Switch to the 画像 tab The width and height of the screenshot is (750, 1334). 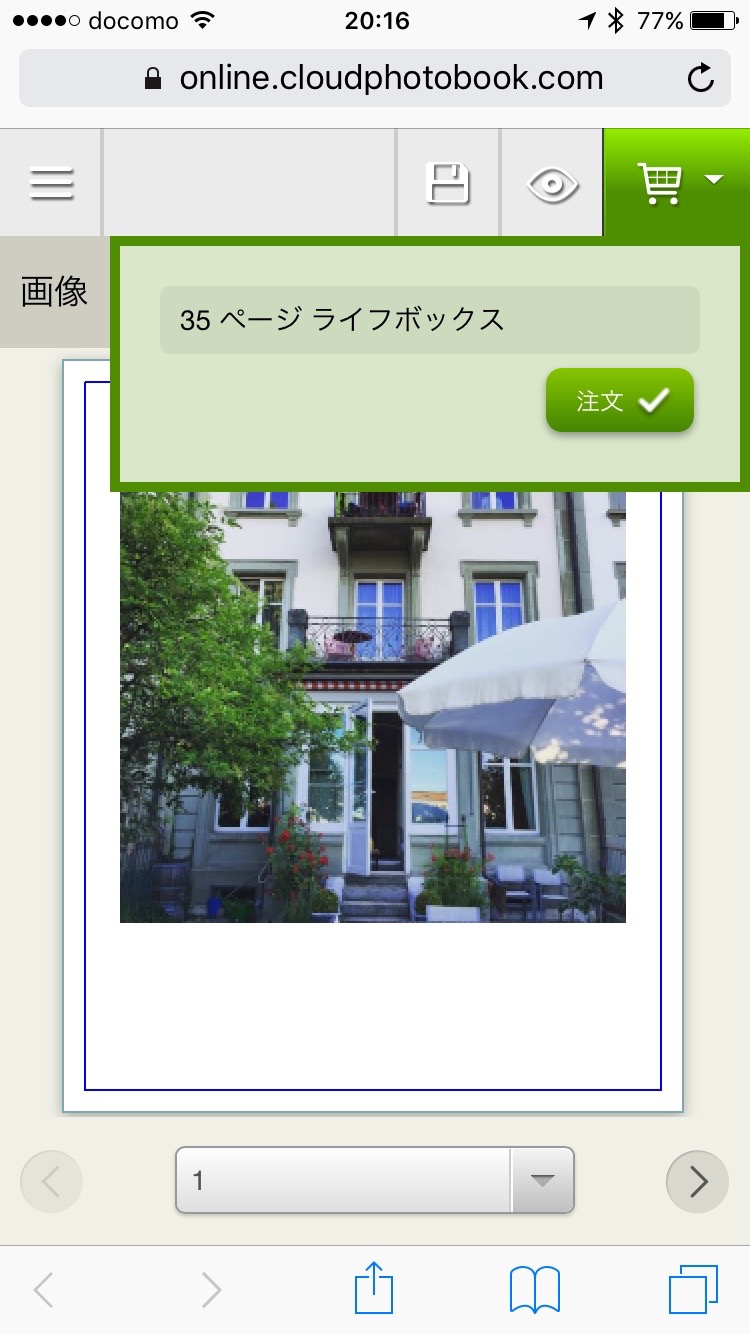point(54,292)
